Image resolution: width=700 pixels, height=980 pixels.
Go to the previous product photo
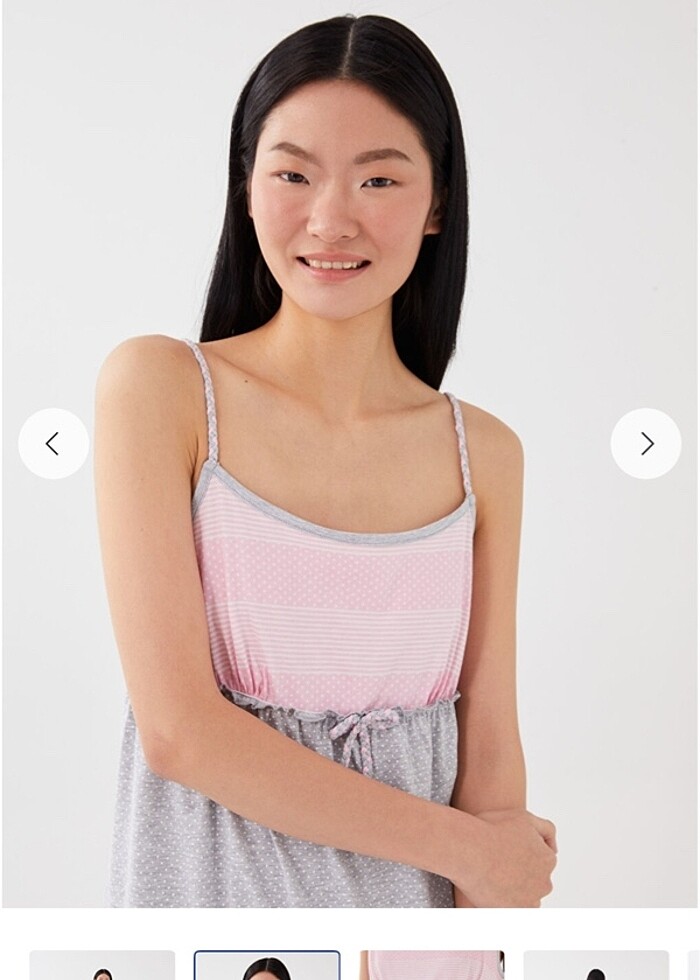(x=53, y=443)
